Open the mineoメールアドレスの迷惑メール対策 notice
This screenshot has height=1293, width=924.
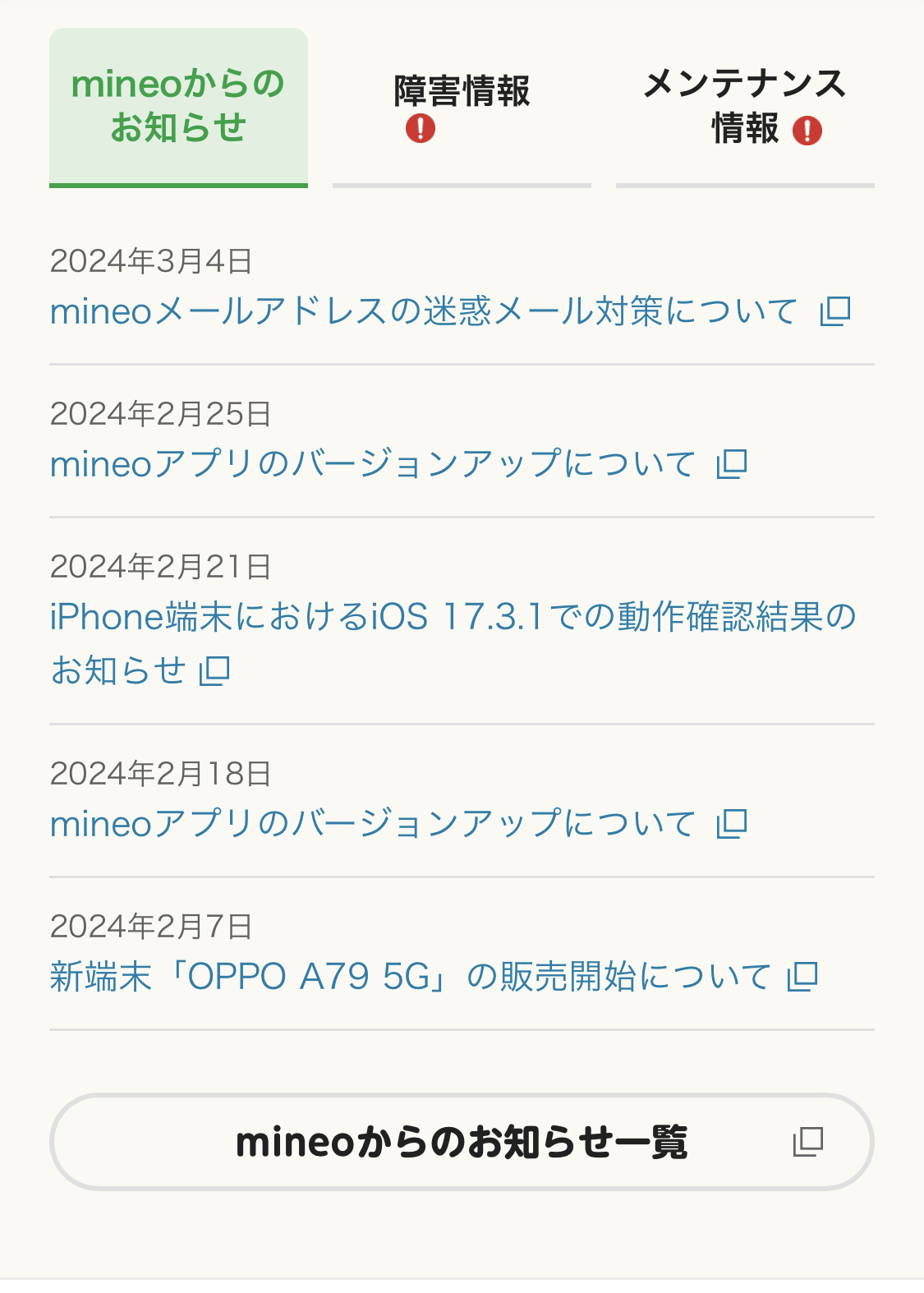point(423,311)
